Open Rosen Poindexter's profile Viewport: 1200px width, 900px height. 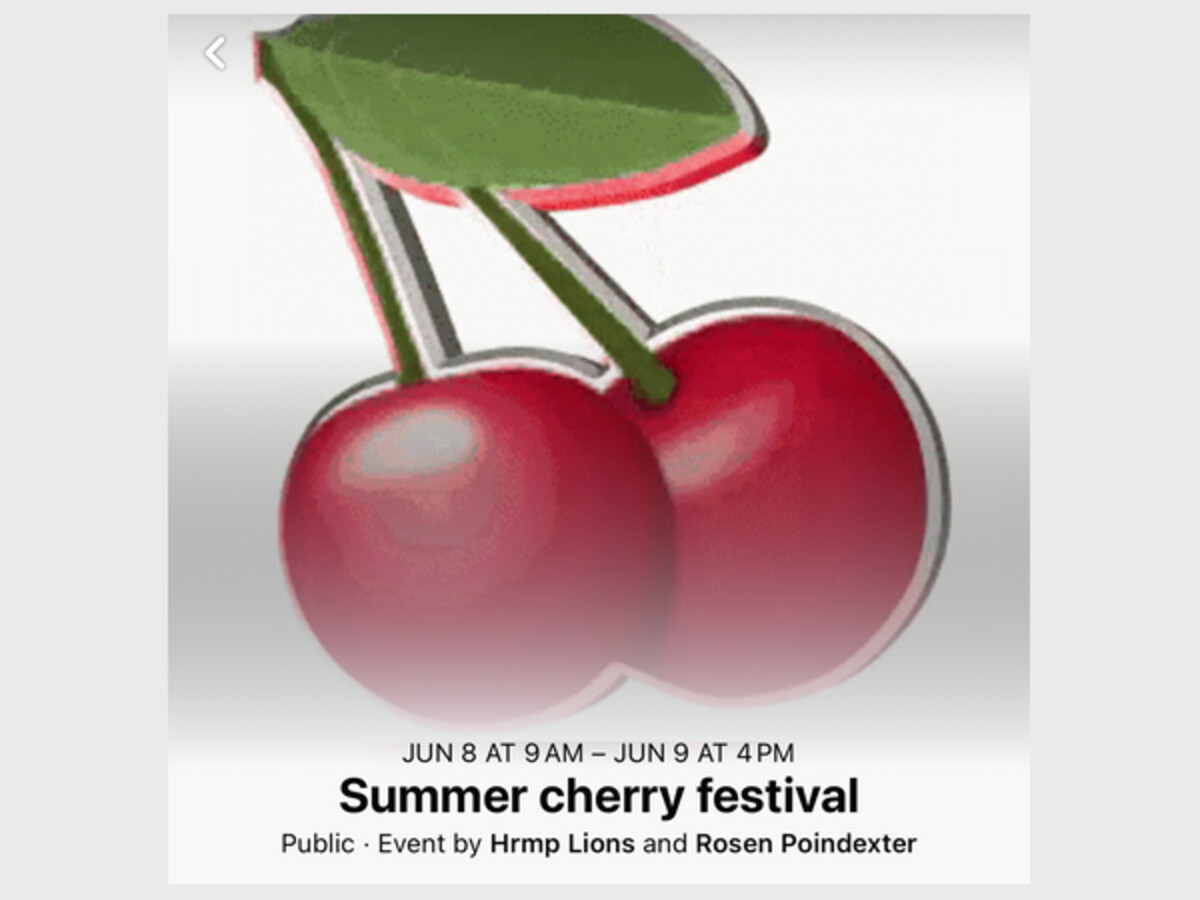[x=806, y=844]
